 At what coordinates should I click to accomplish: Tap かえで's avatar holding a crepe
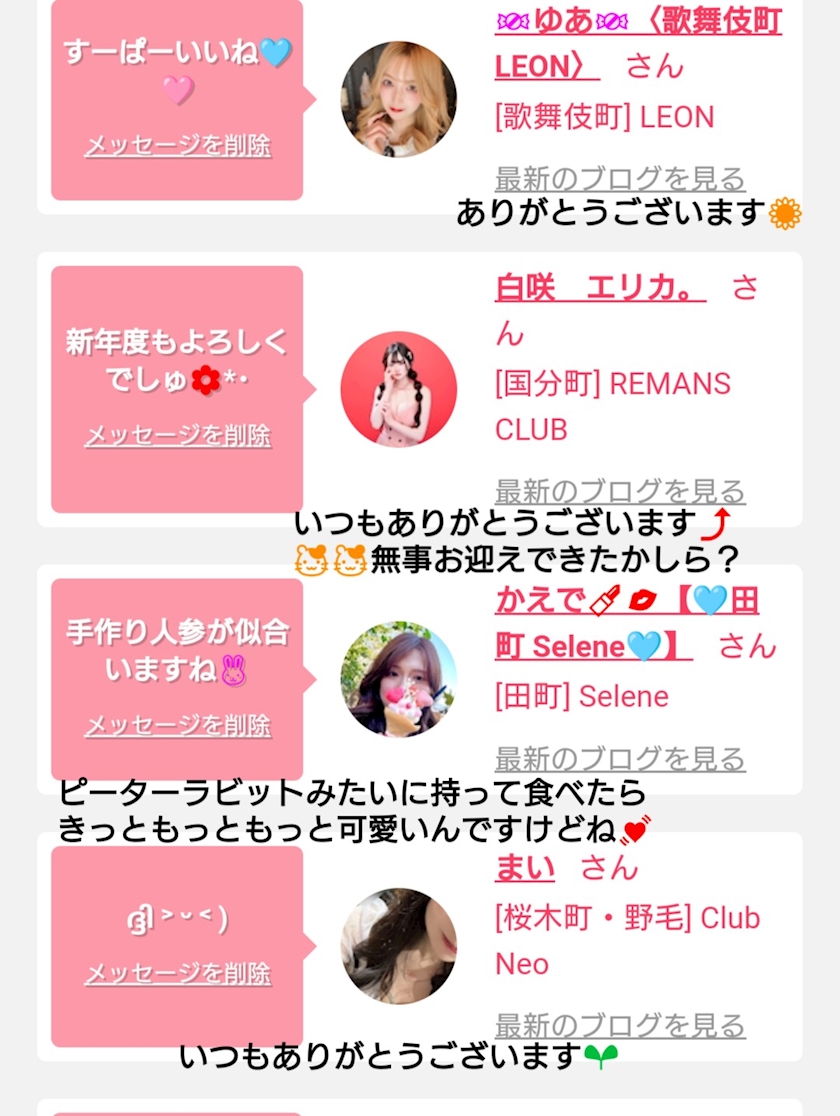(399, 679)
